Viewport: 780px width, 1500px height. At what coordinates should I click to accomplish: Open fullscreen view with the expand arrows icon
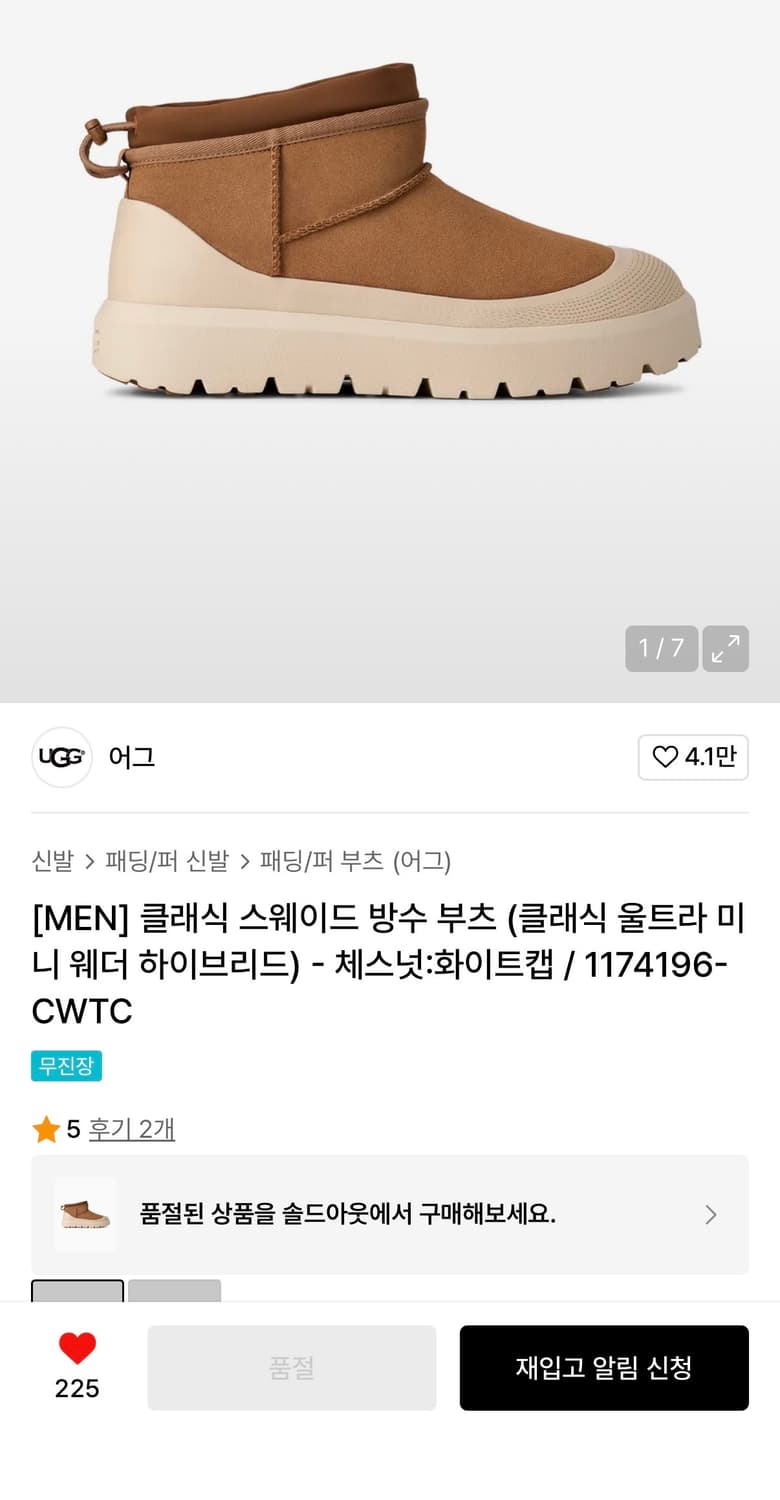725,648
